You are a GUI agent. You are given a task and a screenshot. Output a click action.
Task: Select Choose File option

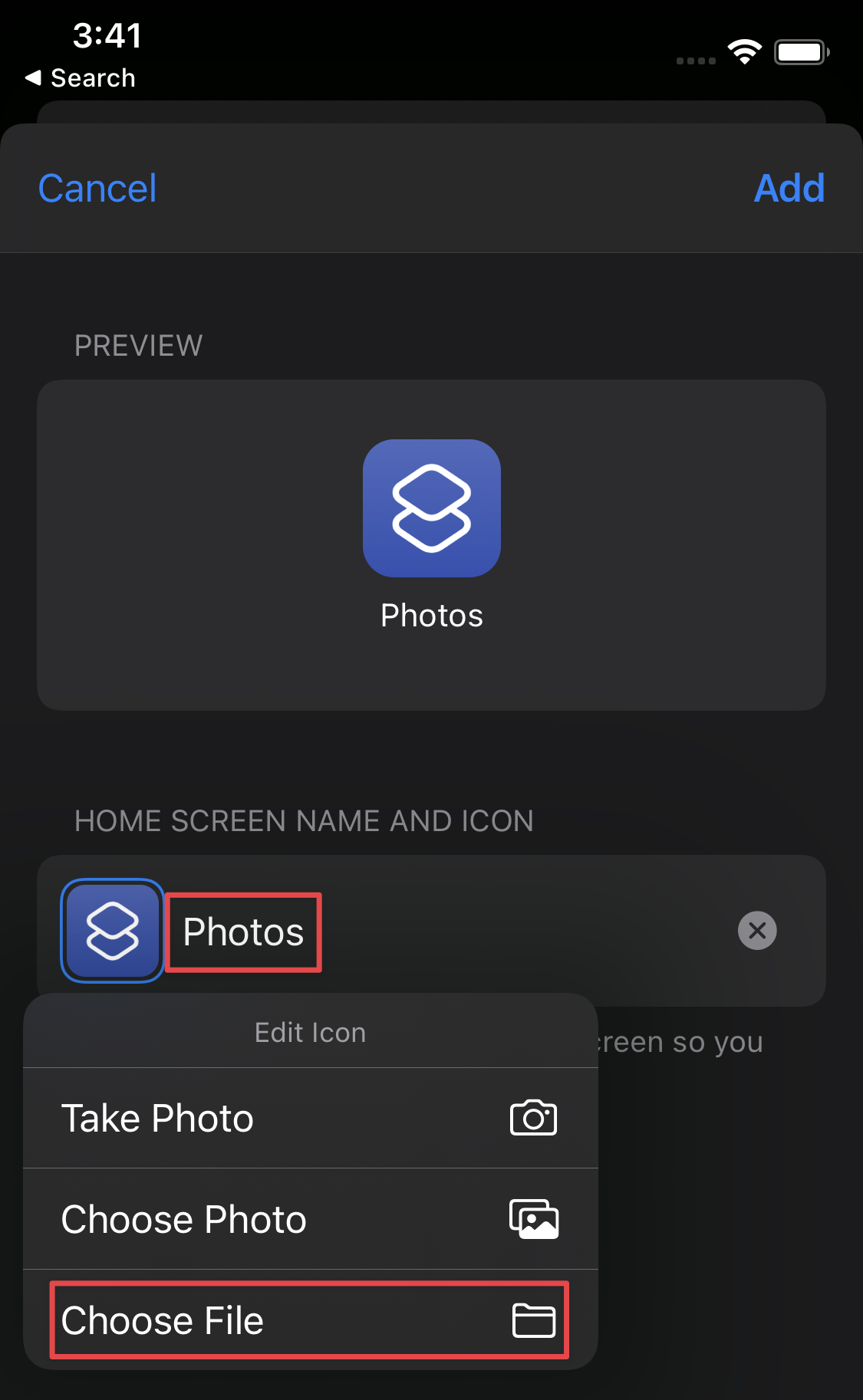click(x=310, y=1320)
